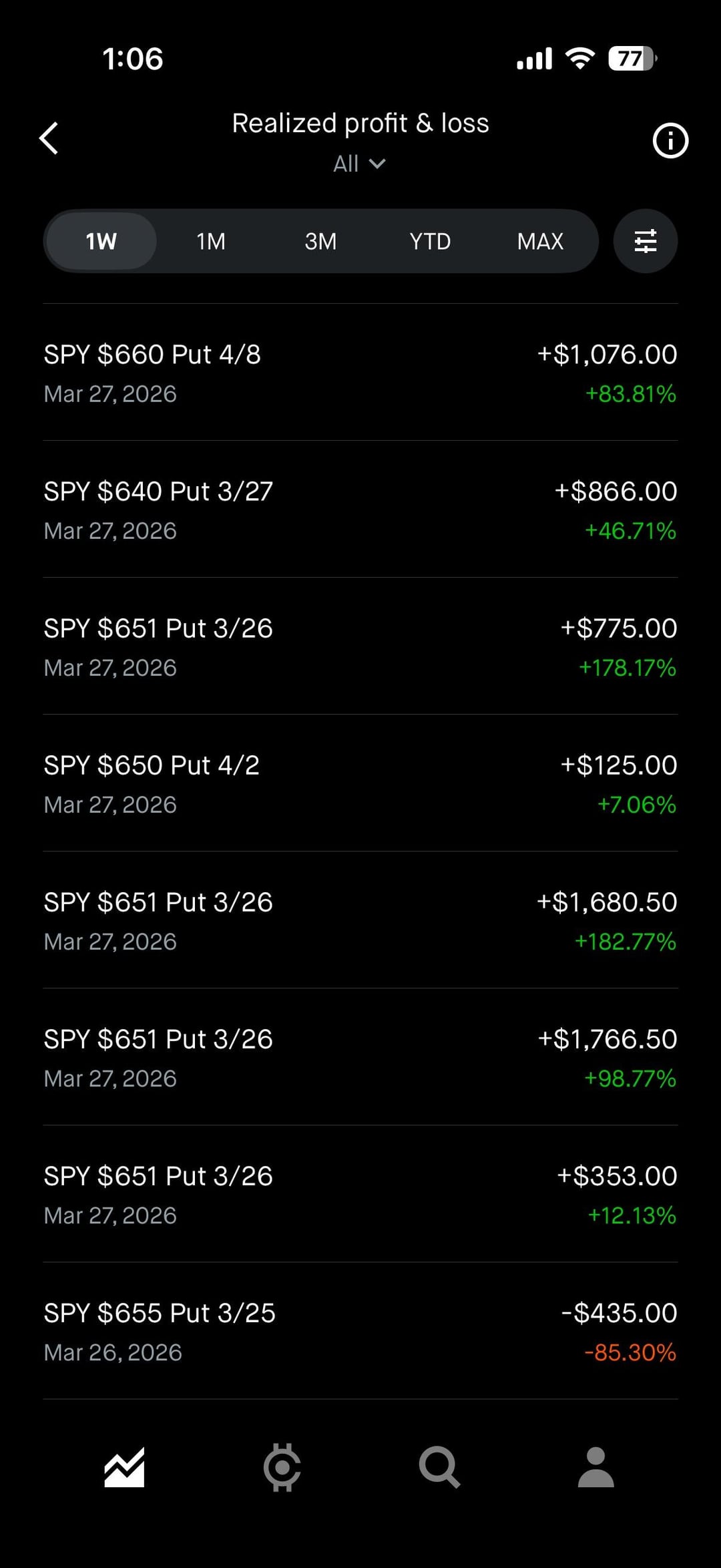
Task: Select the MAX time range
Action: [x=540, y=241]
